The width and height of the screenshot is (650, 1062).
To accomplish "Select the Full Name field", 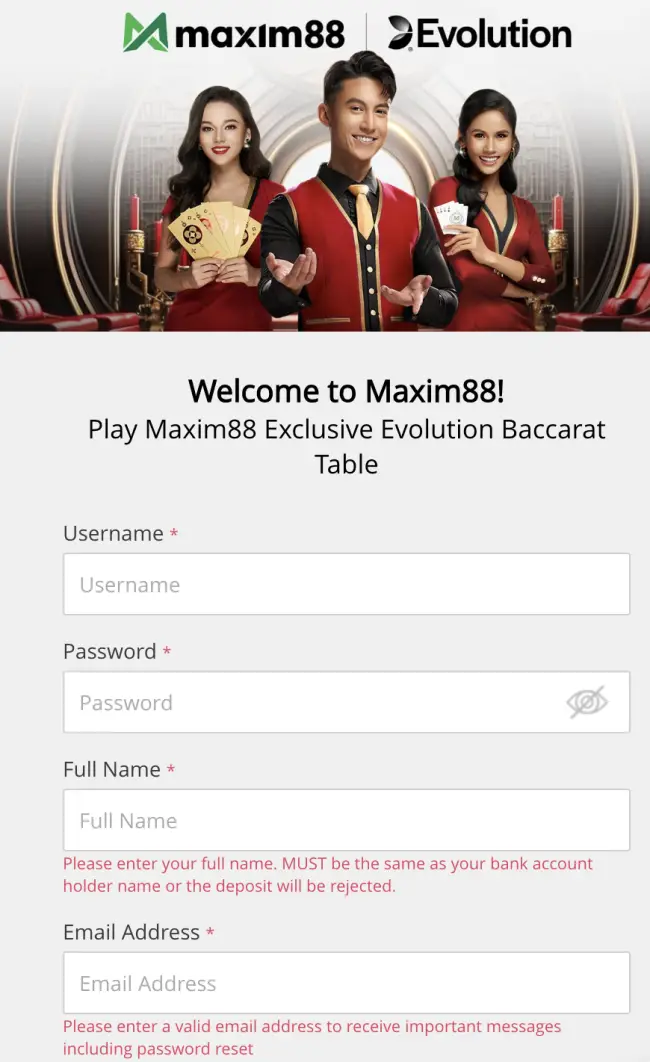I will click(346, 820).
